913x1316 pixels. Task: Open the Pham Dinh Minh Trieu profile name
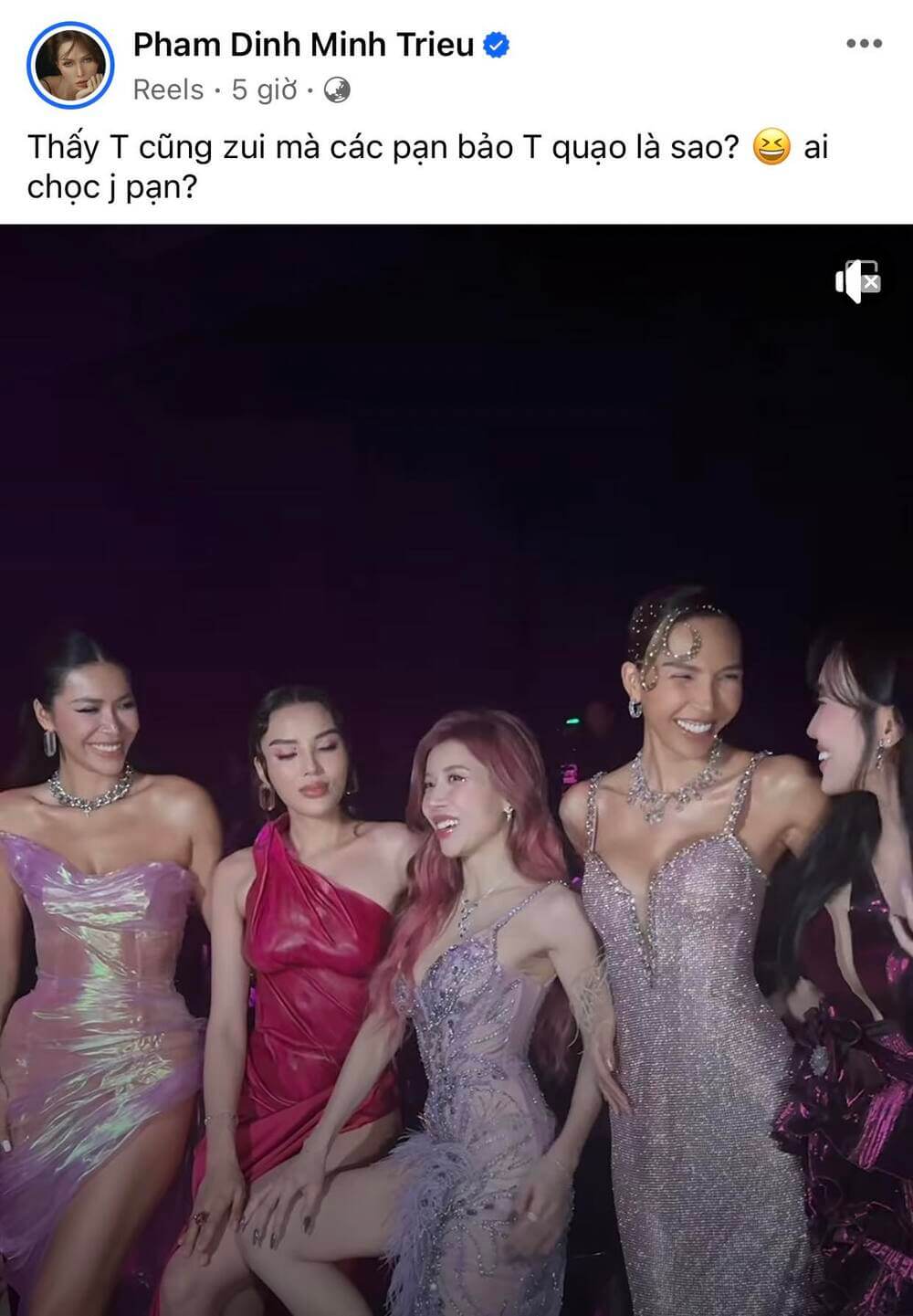303,45
